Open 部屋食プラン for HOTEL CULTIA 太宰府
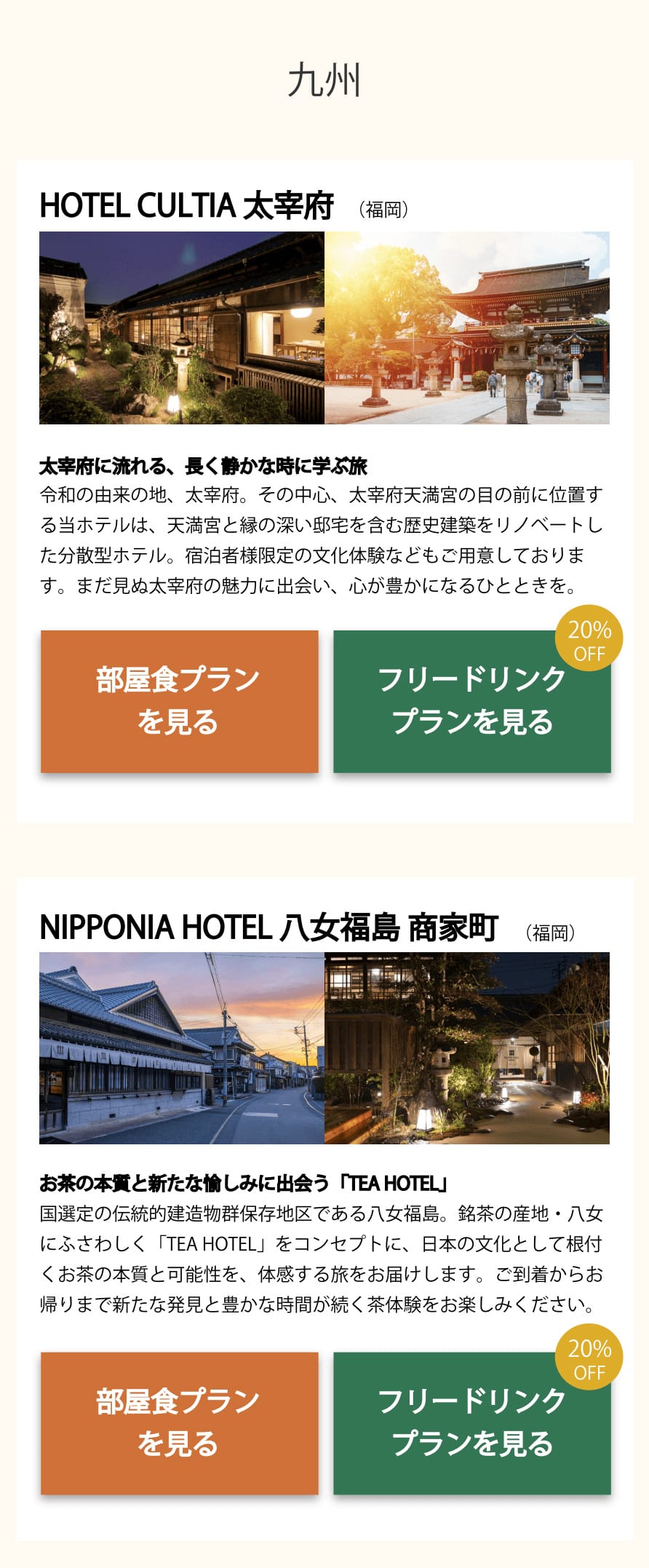Viewport: 649px width, 1568px height. tap(179, 701)
